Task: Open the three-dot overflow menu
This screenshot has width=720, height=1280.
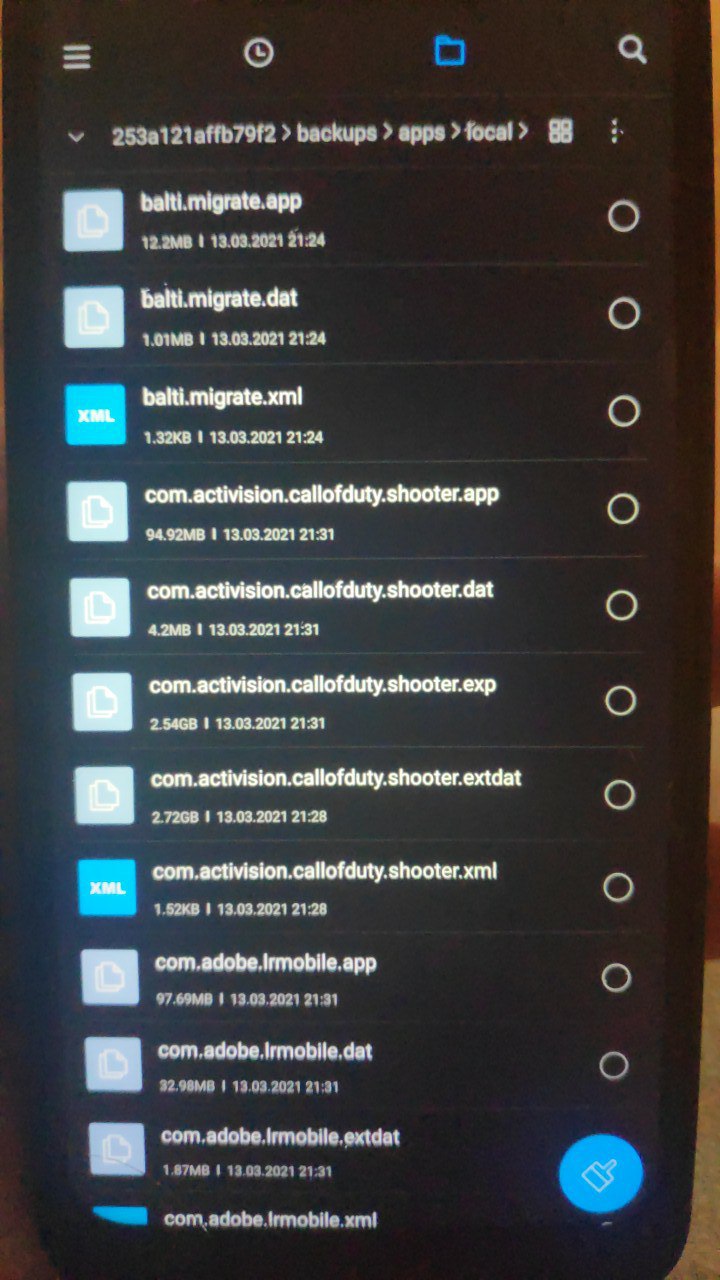Action: point(616,131)
